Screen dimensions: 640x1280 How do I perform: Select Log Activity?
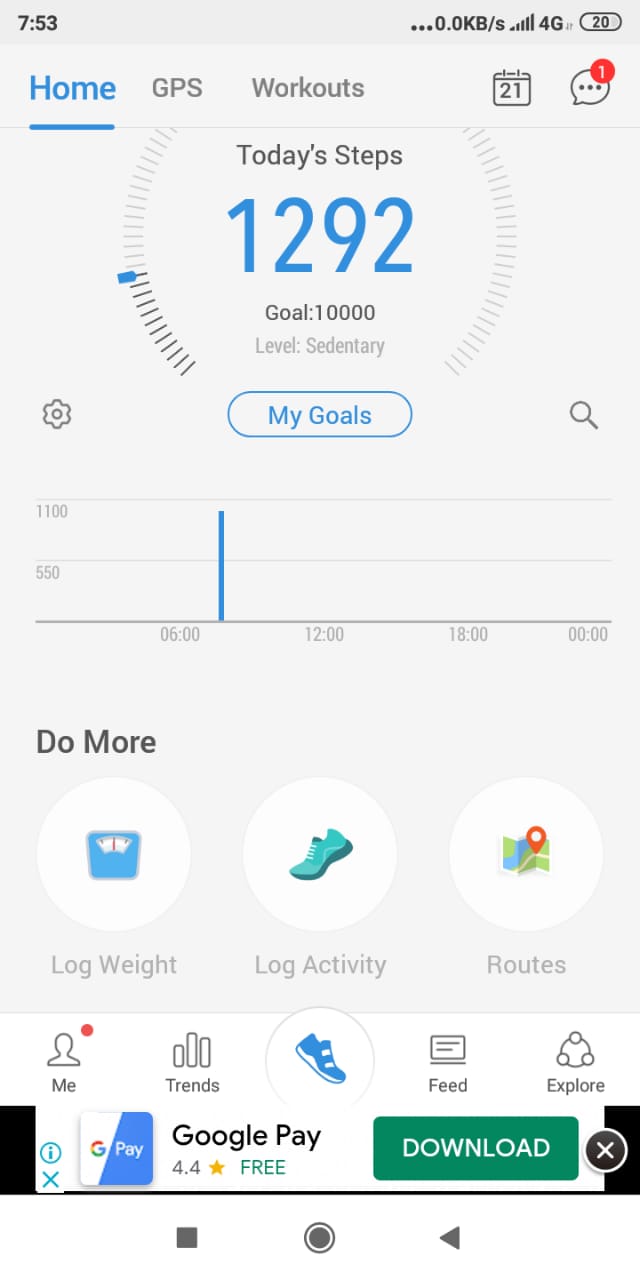pos(320,878)
